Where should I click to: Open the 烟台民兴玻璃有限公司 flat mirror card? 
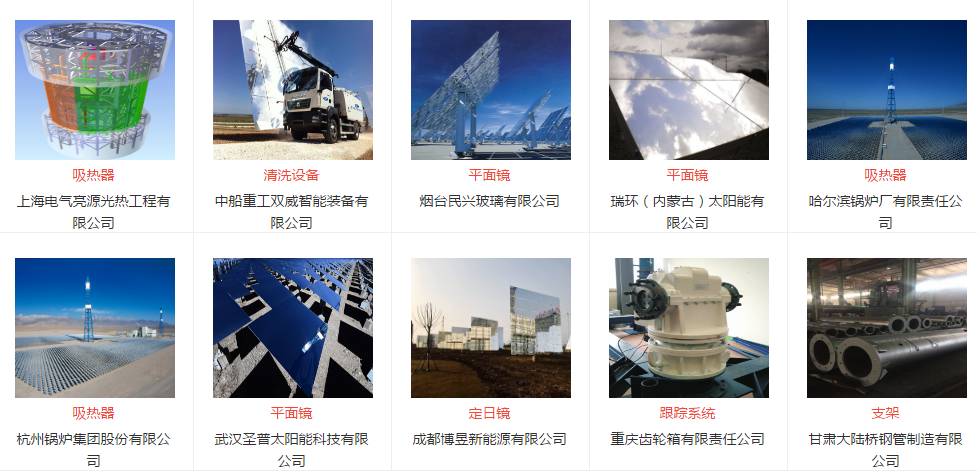coord(490,91)
